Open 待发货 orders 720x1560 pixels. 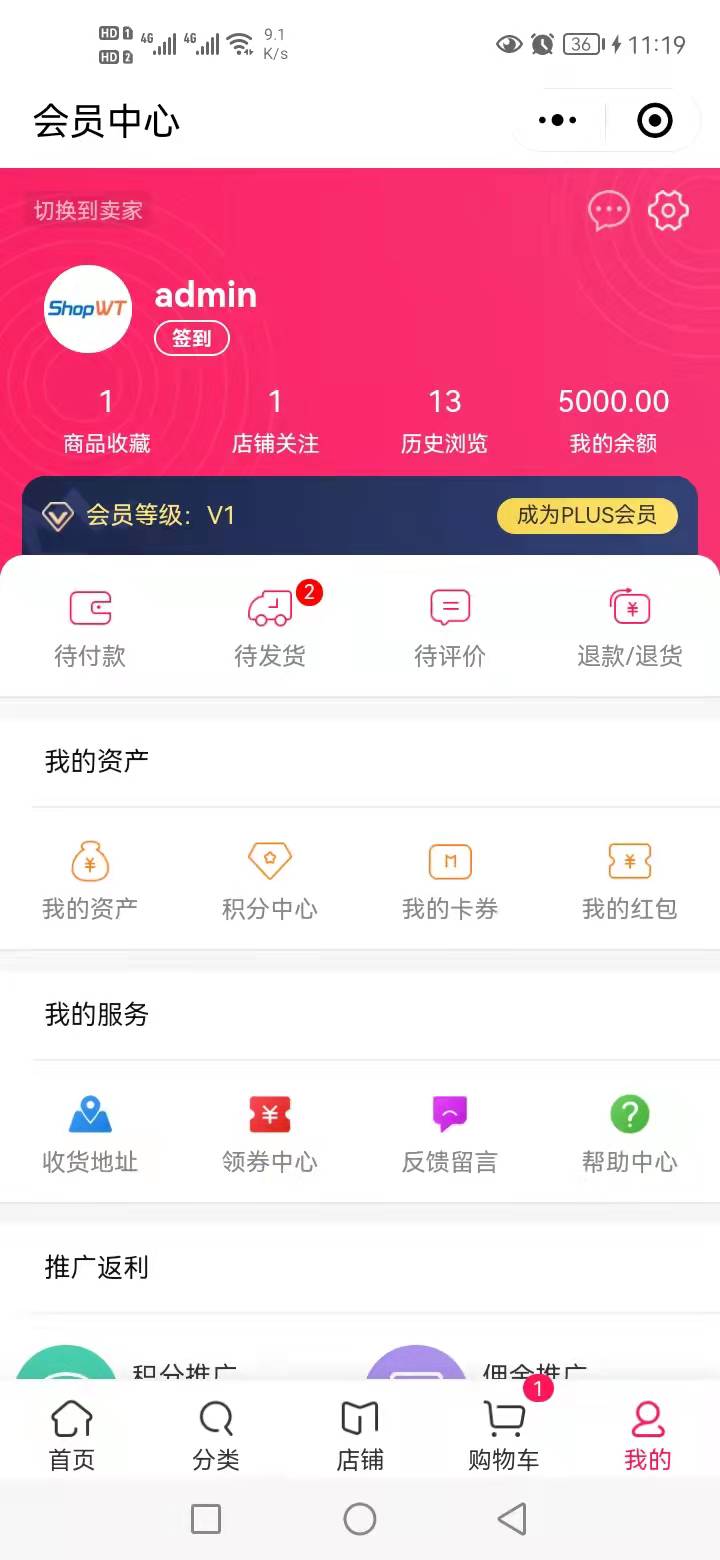point(270,628)
